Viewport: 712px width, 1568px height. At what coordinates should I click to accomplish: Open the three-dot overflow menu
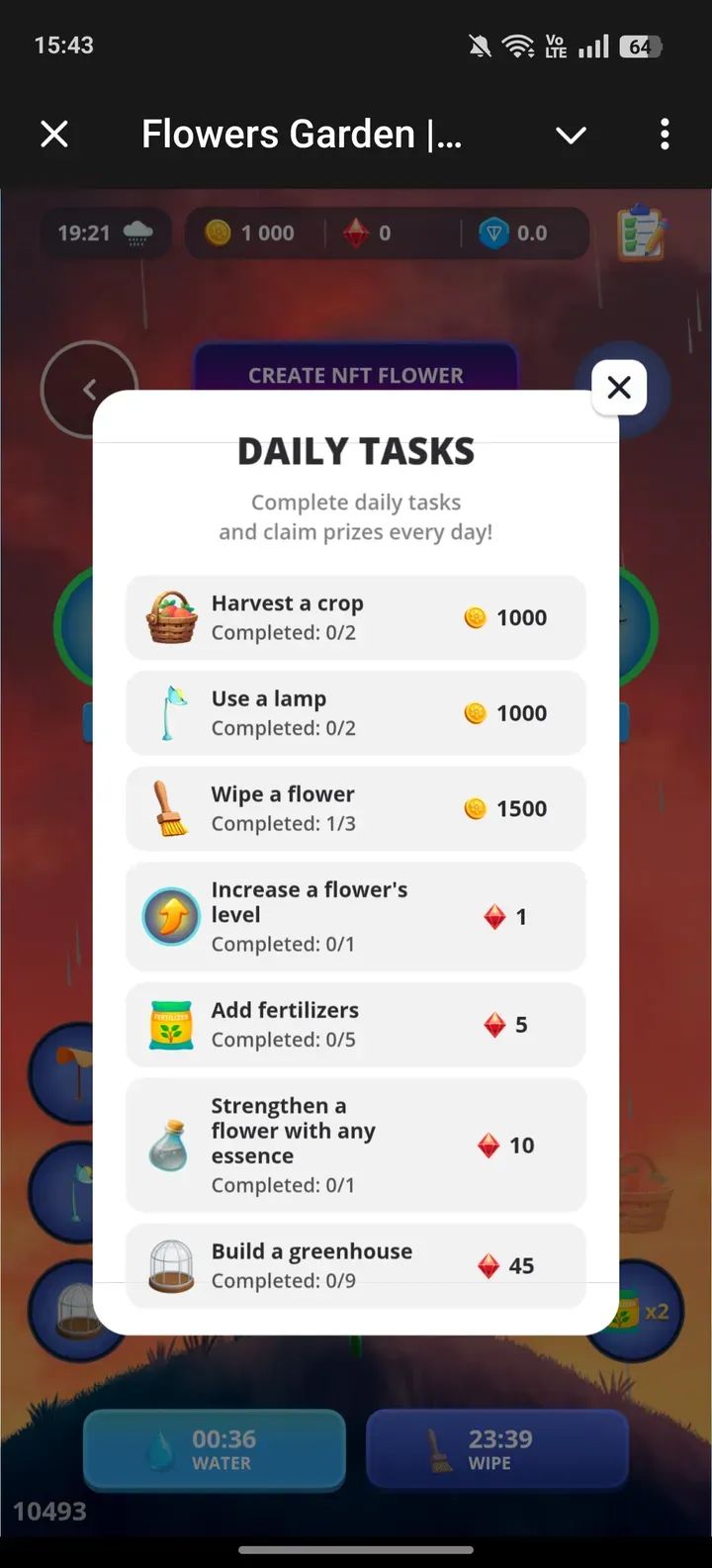[x=665, y=134]
